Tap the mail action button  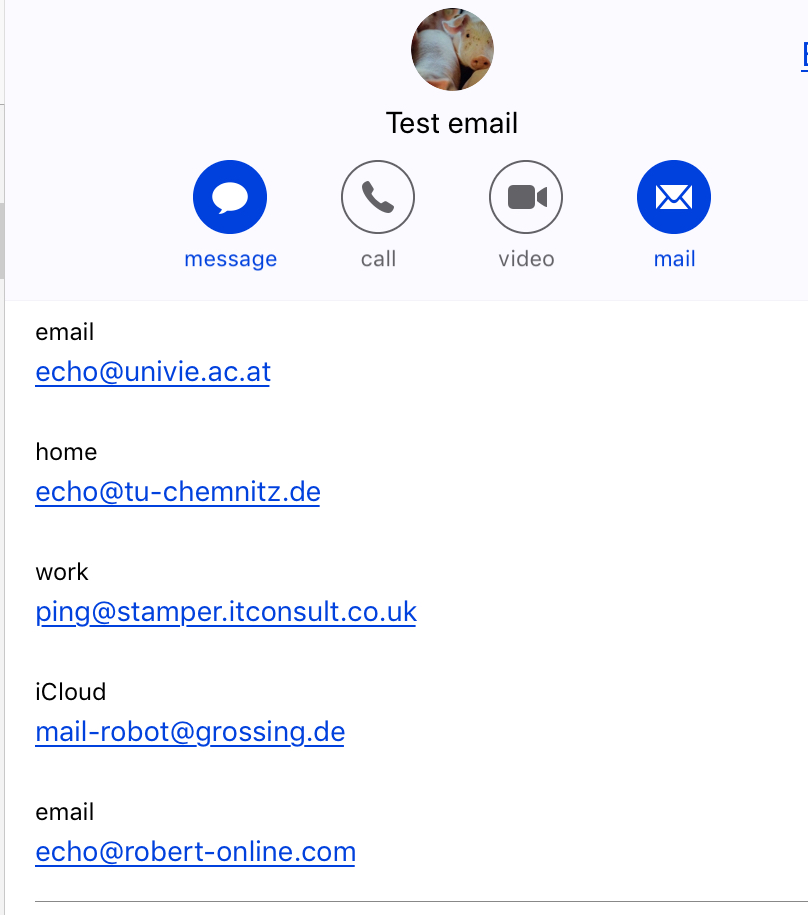click(x=674, y=197)
